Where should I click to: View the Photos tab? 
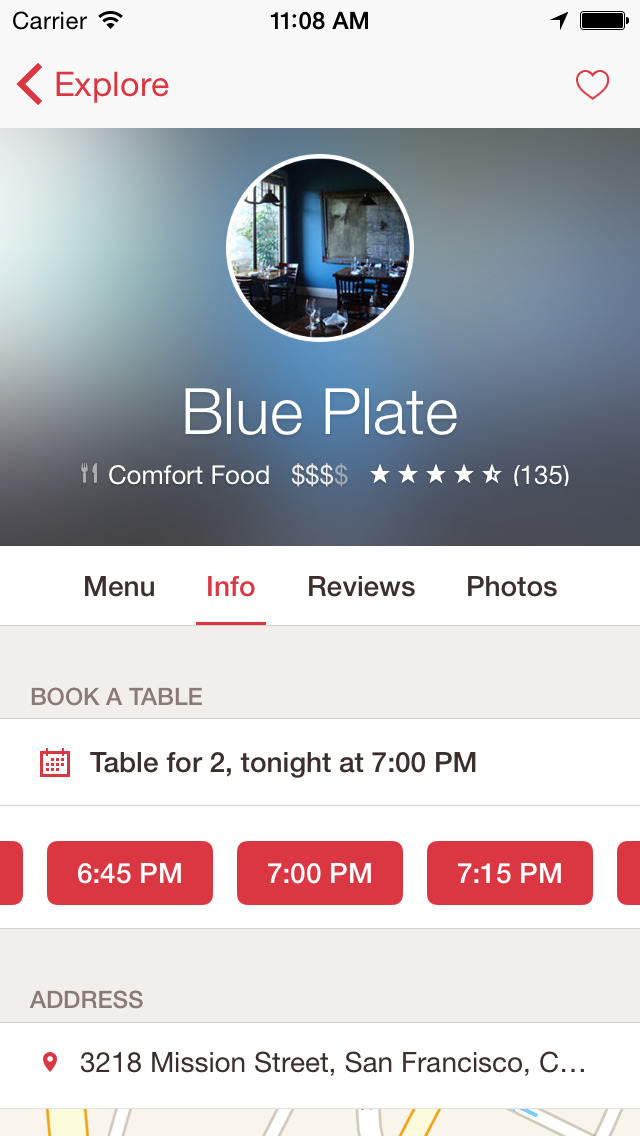tap(512, 587)
